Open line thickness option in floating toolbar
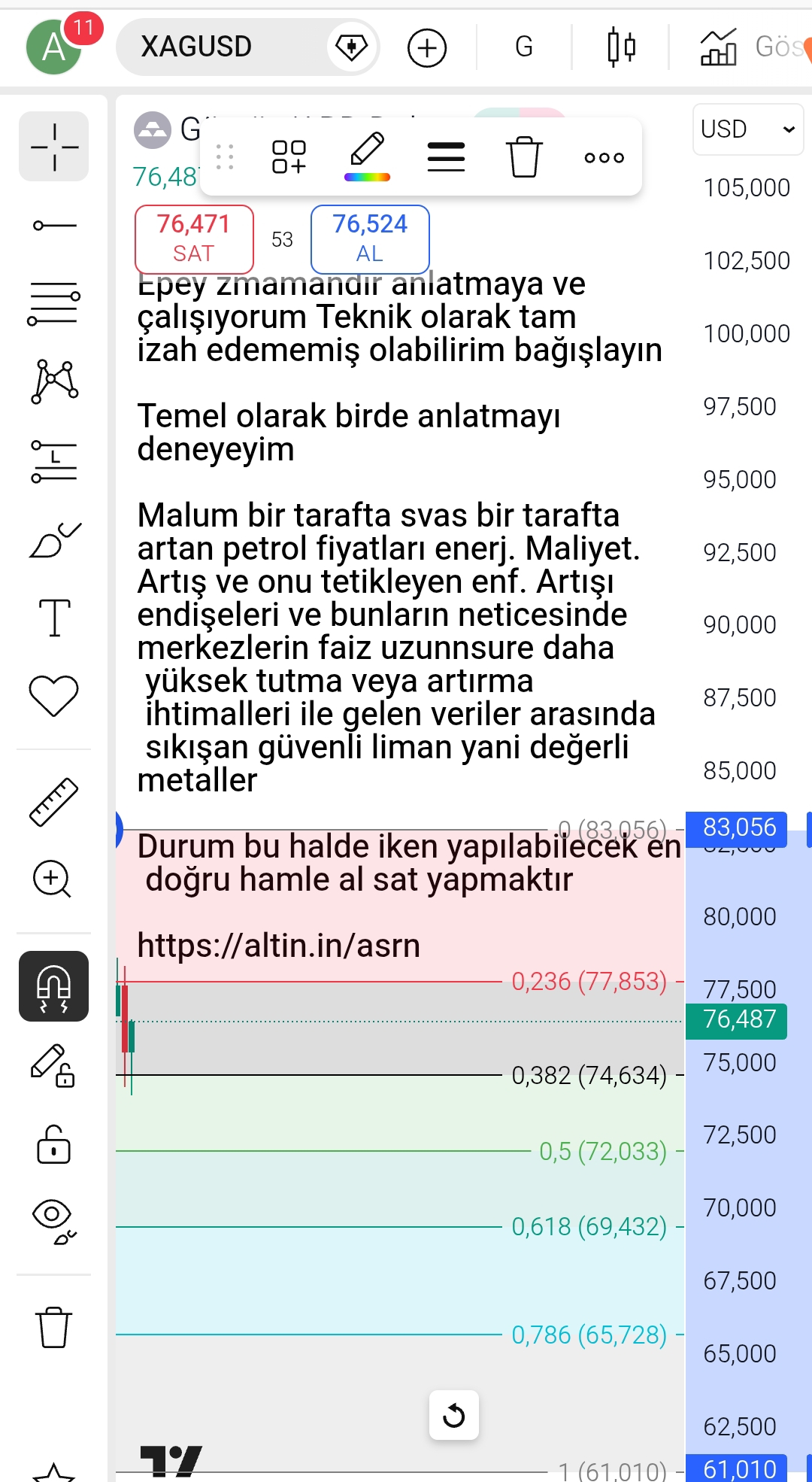 click(x=446, y=157)
